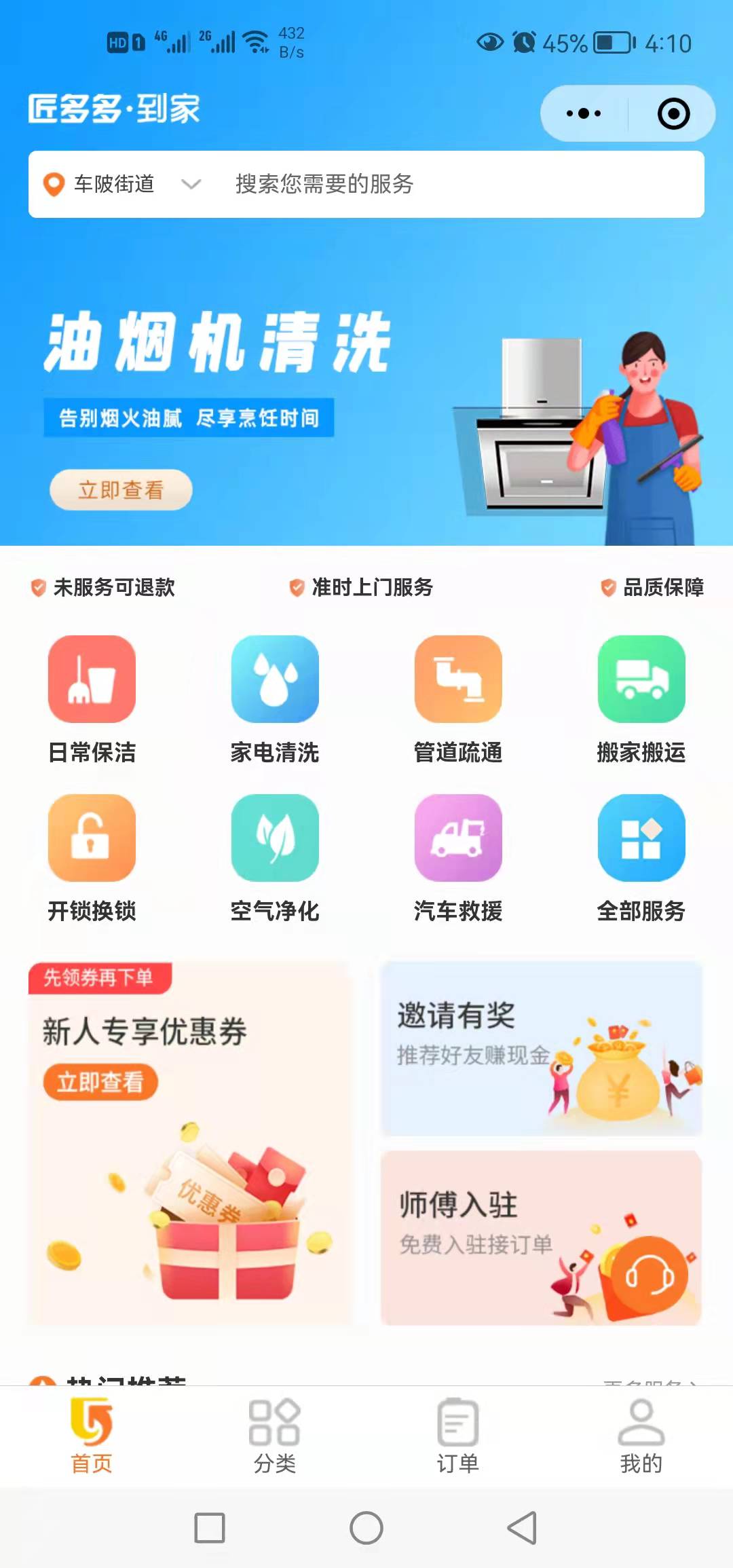Open 管道疏通 services
This screenshot has width=733, height=1568.
coord(458,699)
